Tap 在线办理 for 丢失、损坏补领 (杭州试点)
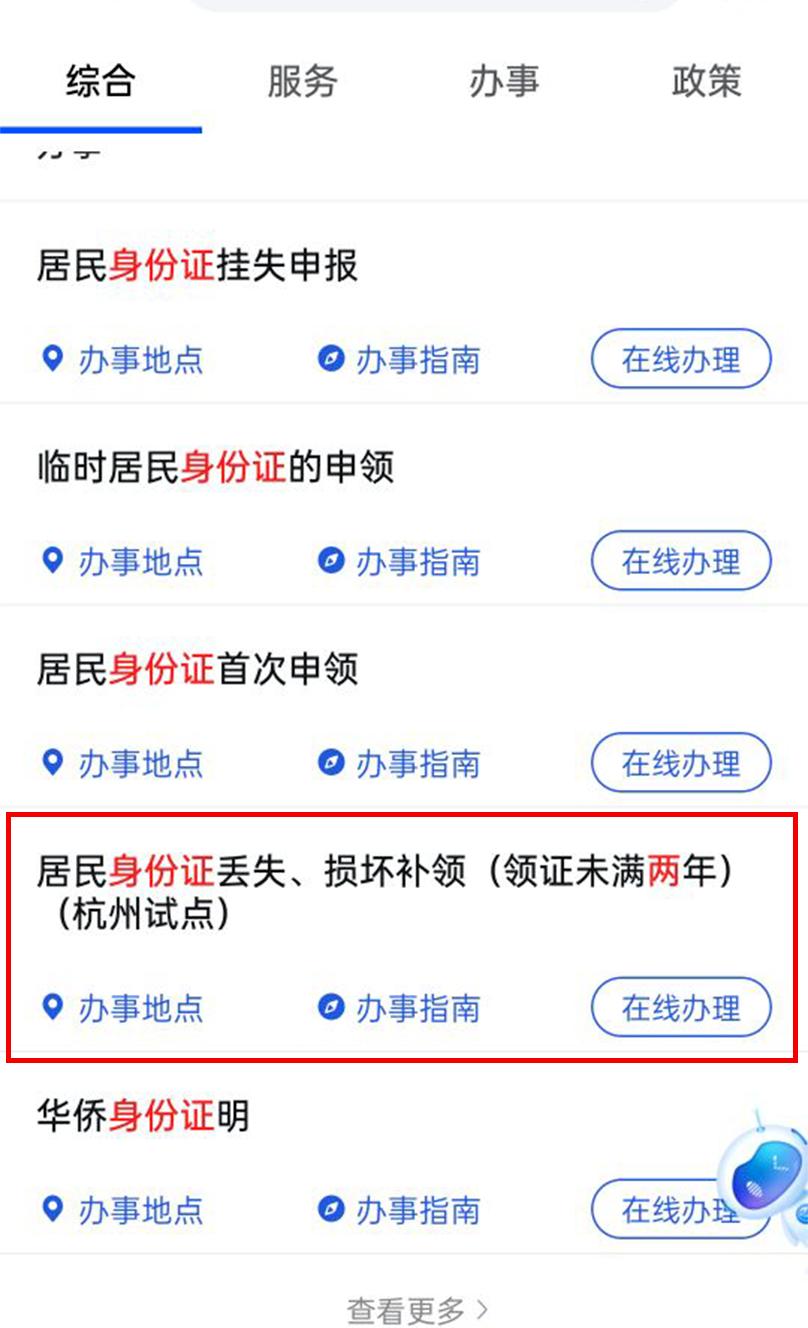This screenshot has height=1328, width=808. click(681, 1007)
